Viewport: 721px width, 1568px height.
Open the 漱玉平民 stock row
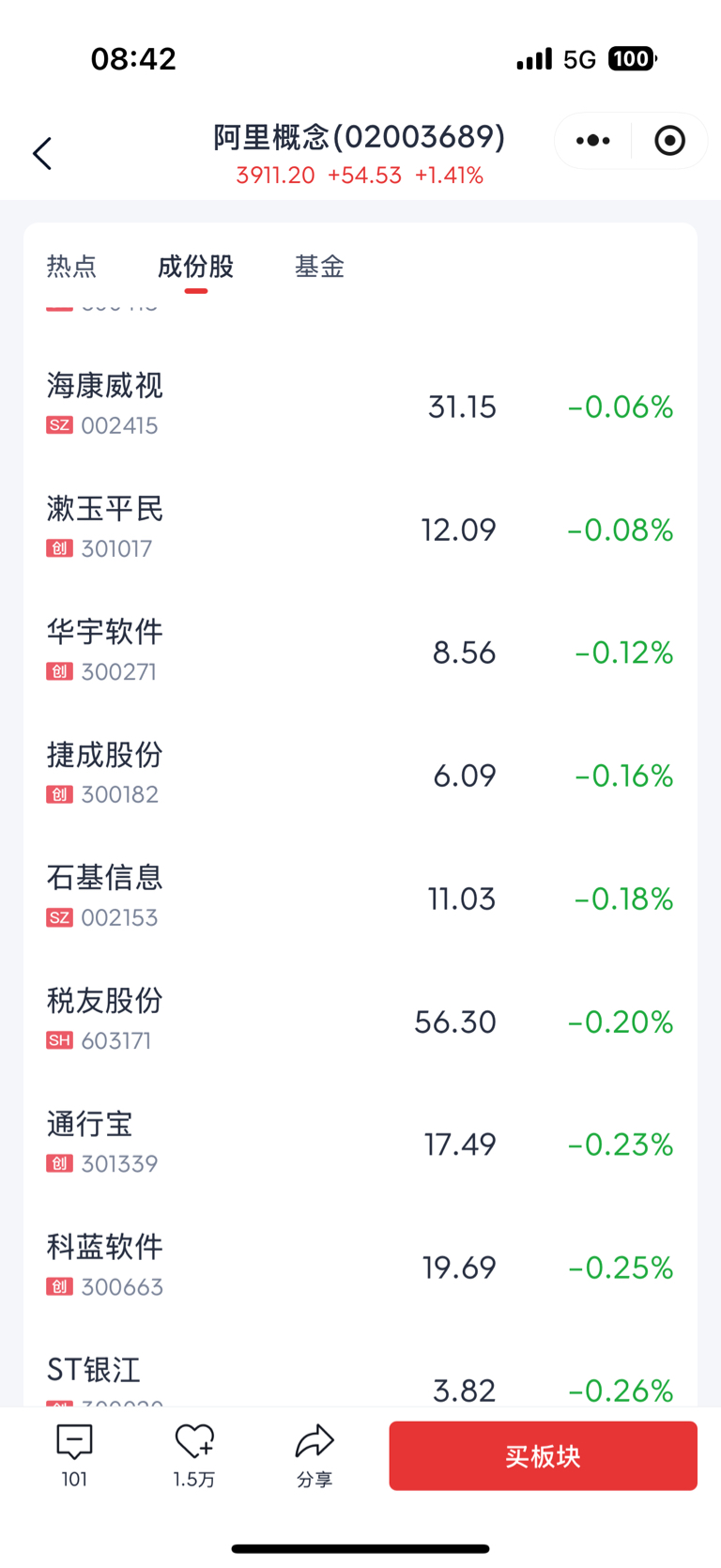[360, 529]
